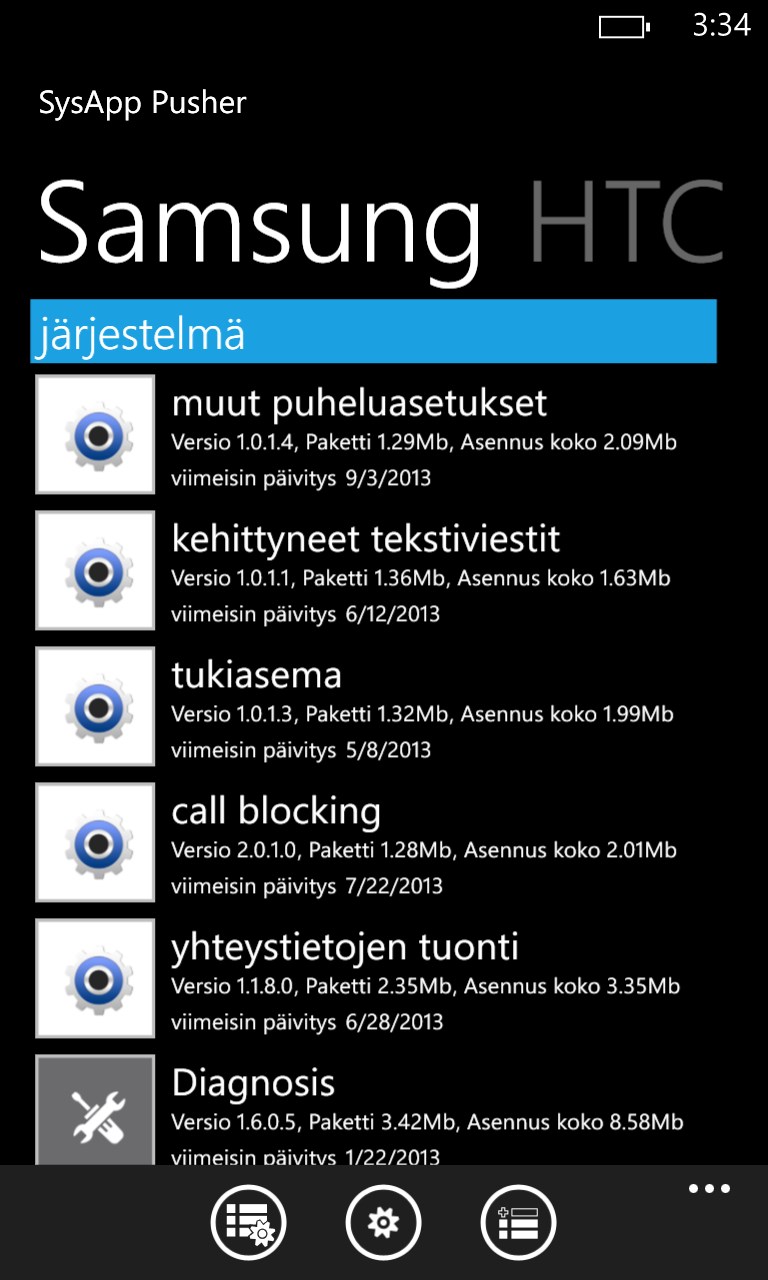The width and height of the screenshot is (768, 1280).
Task: Click the call blocking gear icon
Action: 95,842
